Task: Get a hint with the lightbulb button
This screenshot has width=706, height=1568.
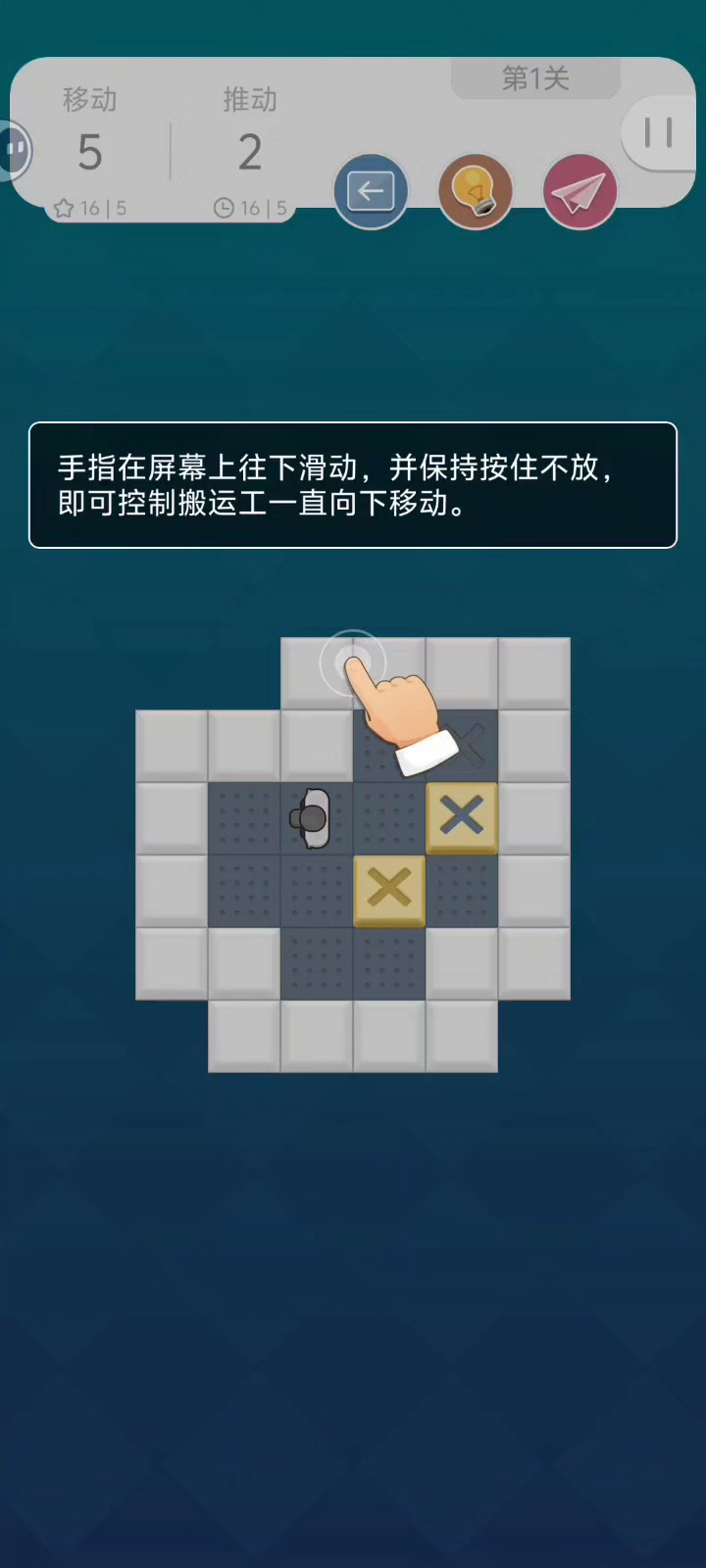Action: 476,191
